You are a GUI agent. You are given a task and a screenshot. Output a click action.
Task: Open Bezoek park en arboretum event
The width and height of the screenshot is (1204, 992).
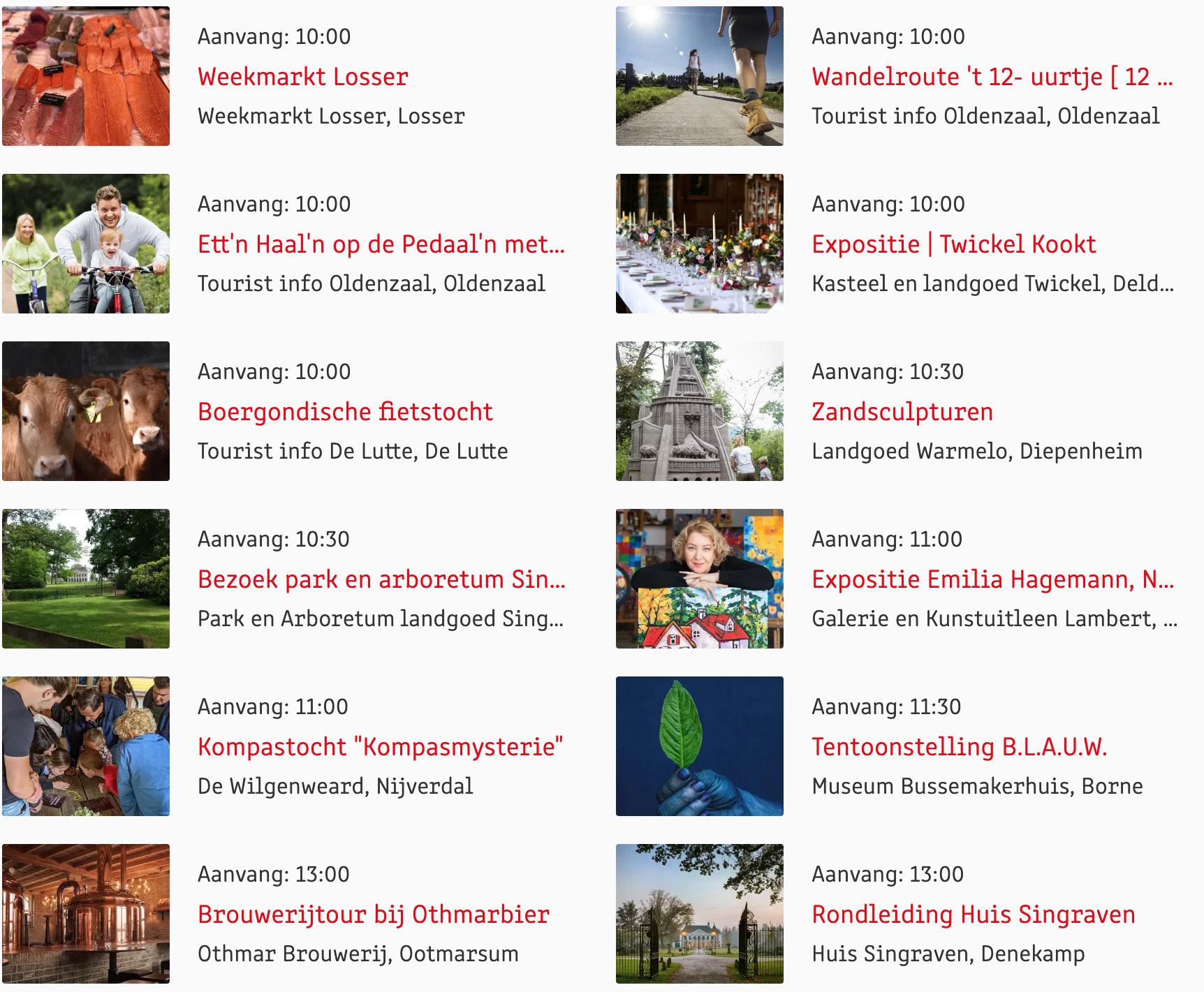[x=381, y=579]
